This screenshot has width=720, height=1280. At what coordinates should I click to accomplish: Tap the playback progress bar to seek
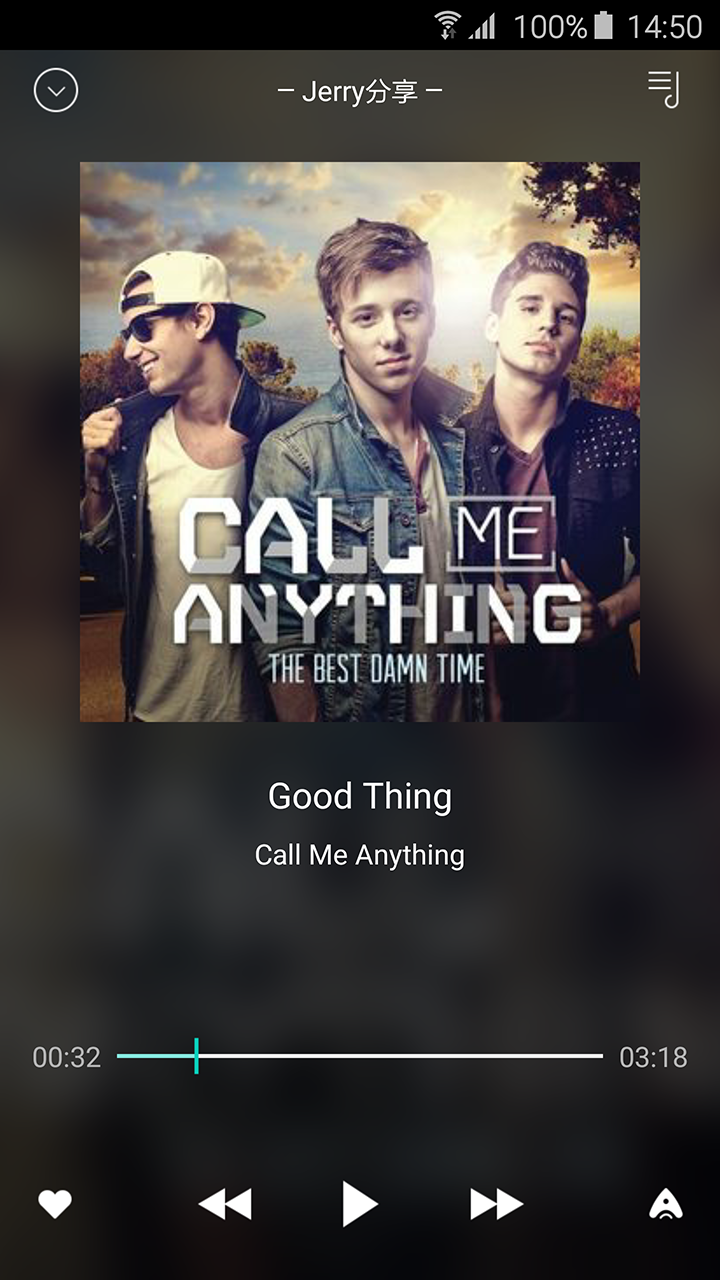tap(360, 1056)
